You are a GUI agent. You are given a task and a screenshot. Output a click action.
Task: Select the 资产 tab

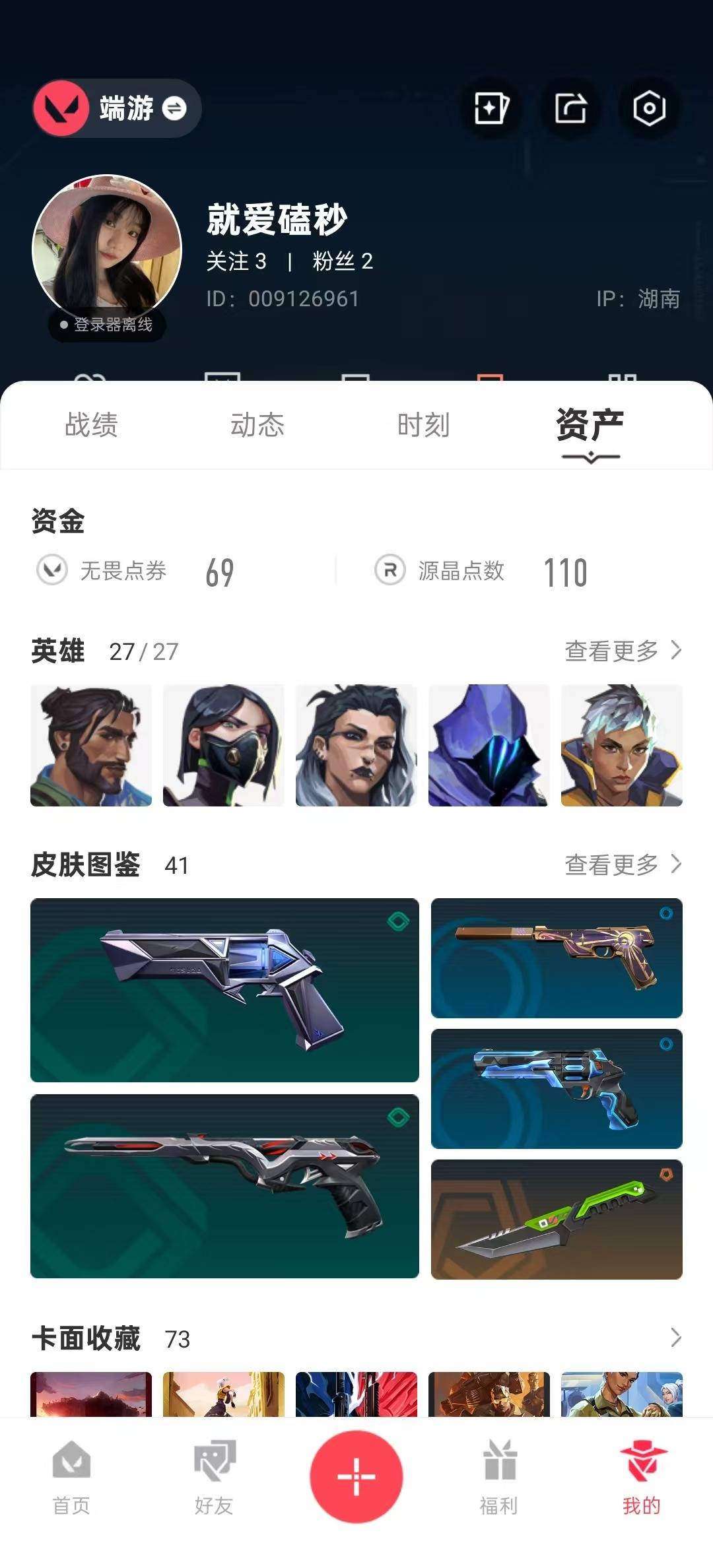pos(590,425)
